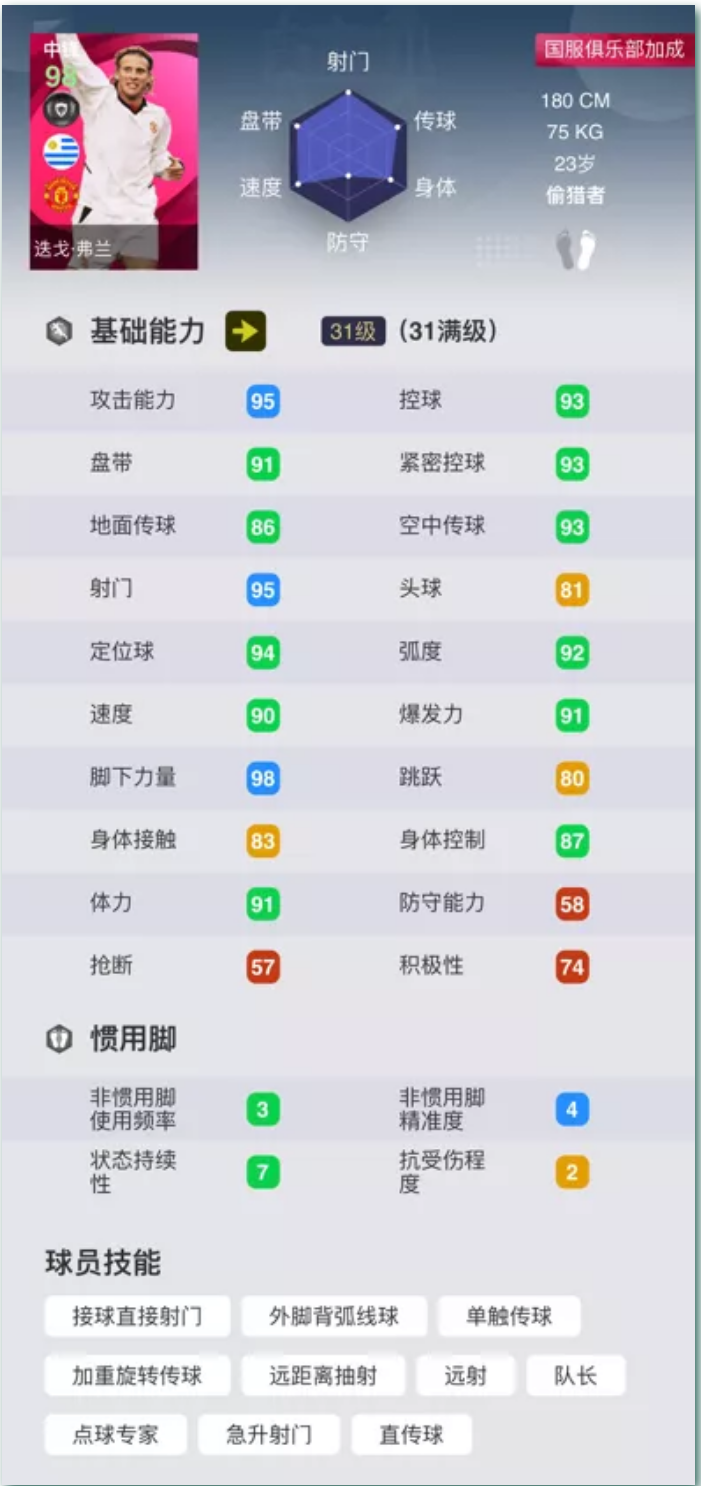Tap the yellow arrow next to 基础能力
Screen dimensions: 701x1486
245,332
